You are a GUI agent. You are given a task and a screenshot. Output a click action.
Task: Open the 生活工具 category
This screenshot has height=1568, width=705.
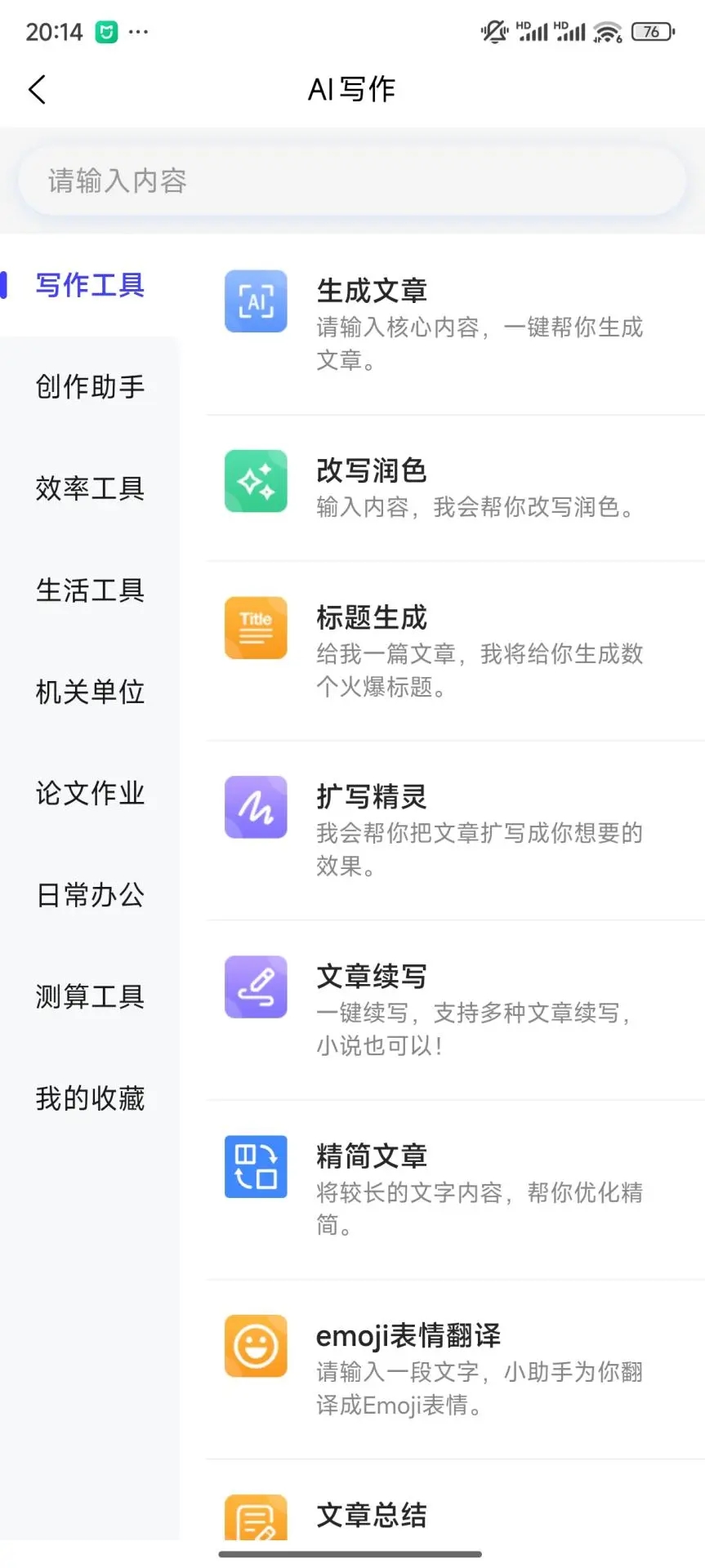[x=90, y=590]
